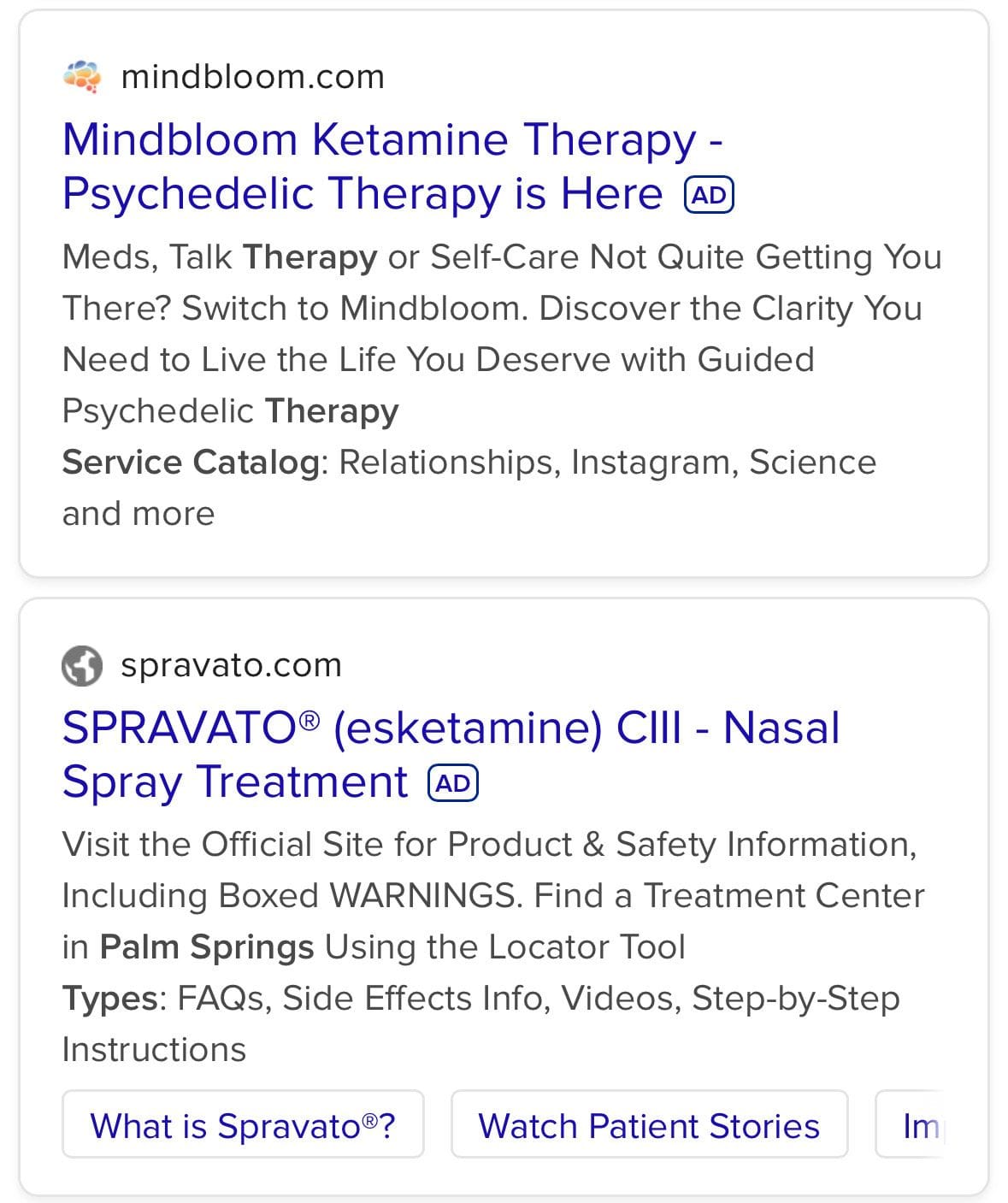Open the Mindbloom Ketamine Therapy ad headline
Image resolution: width=1008 pixels, height=1203 pixels.
(393, 166)
